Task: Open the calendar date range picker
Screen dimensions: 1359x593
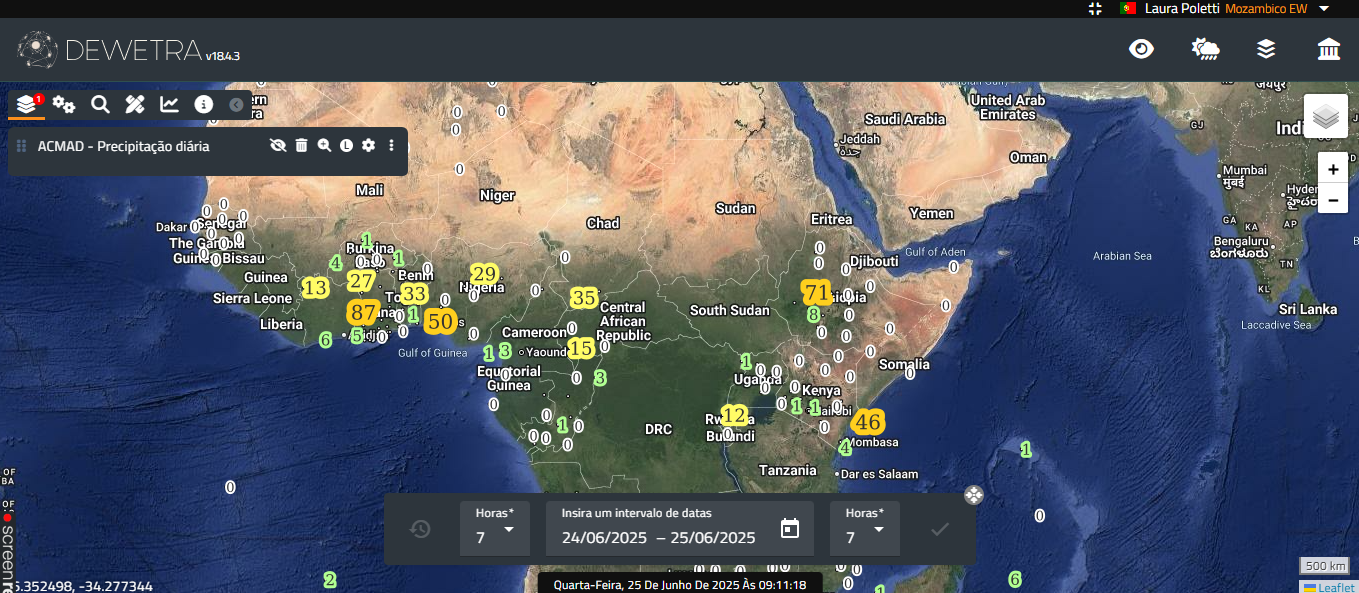Action: (x=790, y=528)
